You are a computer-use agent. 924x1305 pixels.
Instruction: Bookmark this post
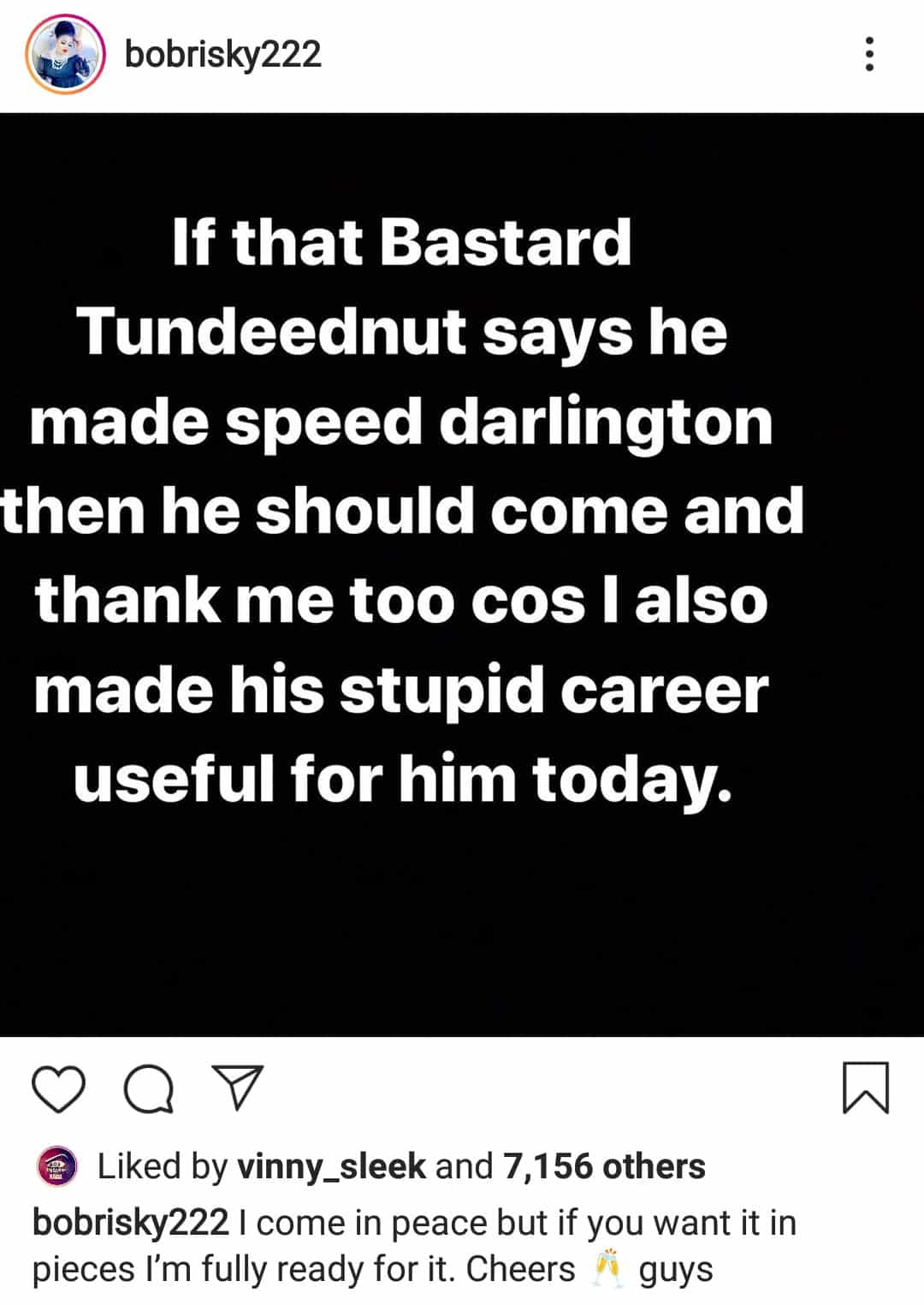click(x=865, y=1088)
